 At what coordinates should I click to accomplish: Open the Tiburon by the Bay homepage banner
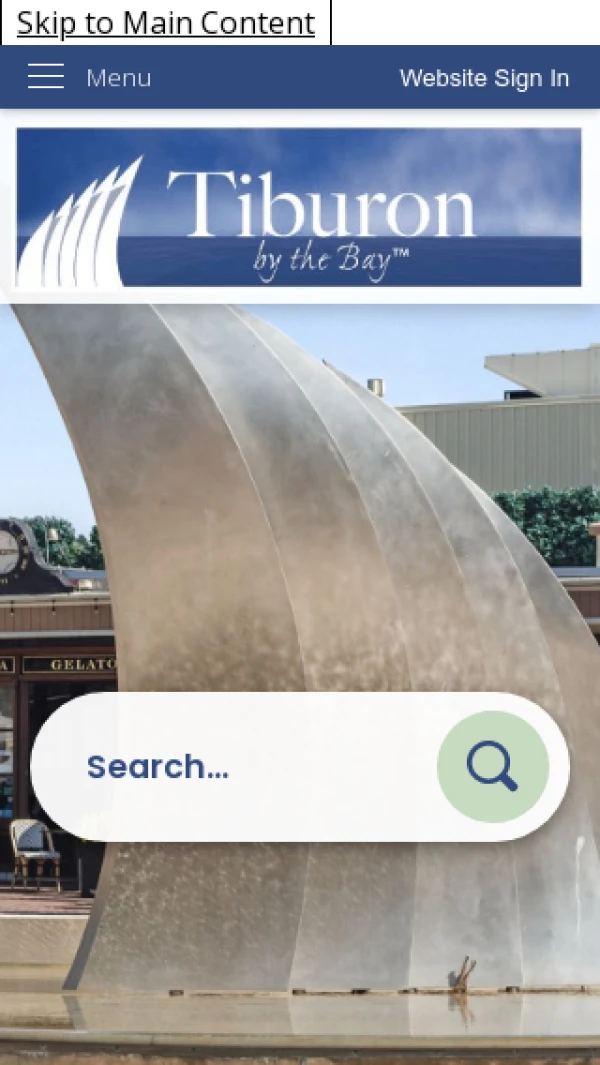pos(298,207)
